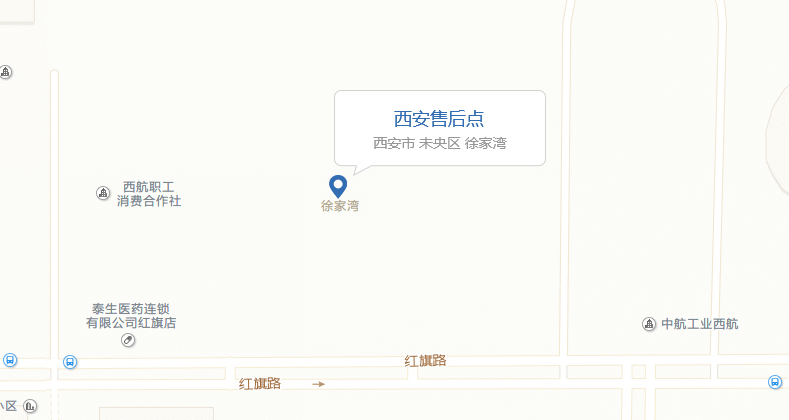The image size is (789, 420).
Task: Select the 中航工业西航 map point
Action: click(x=649, y=324)
